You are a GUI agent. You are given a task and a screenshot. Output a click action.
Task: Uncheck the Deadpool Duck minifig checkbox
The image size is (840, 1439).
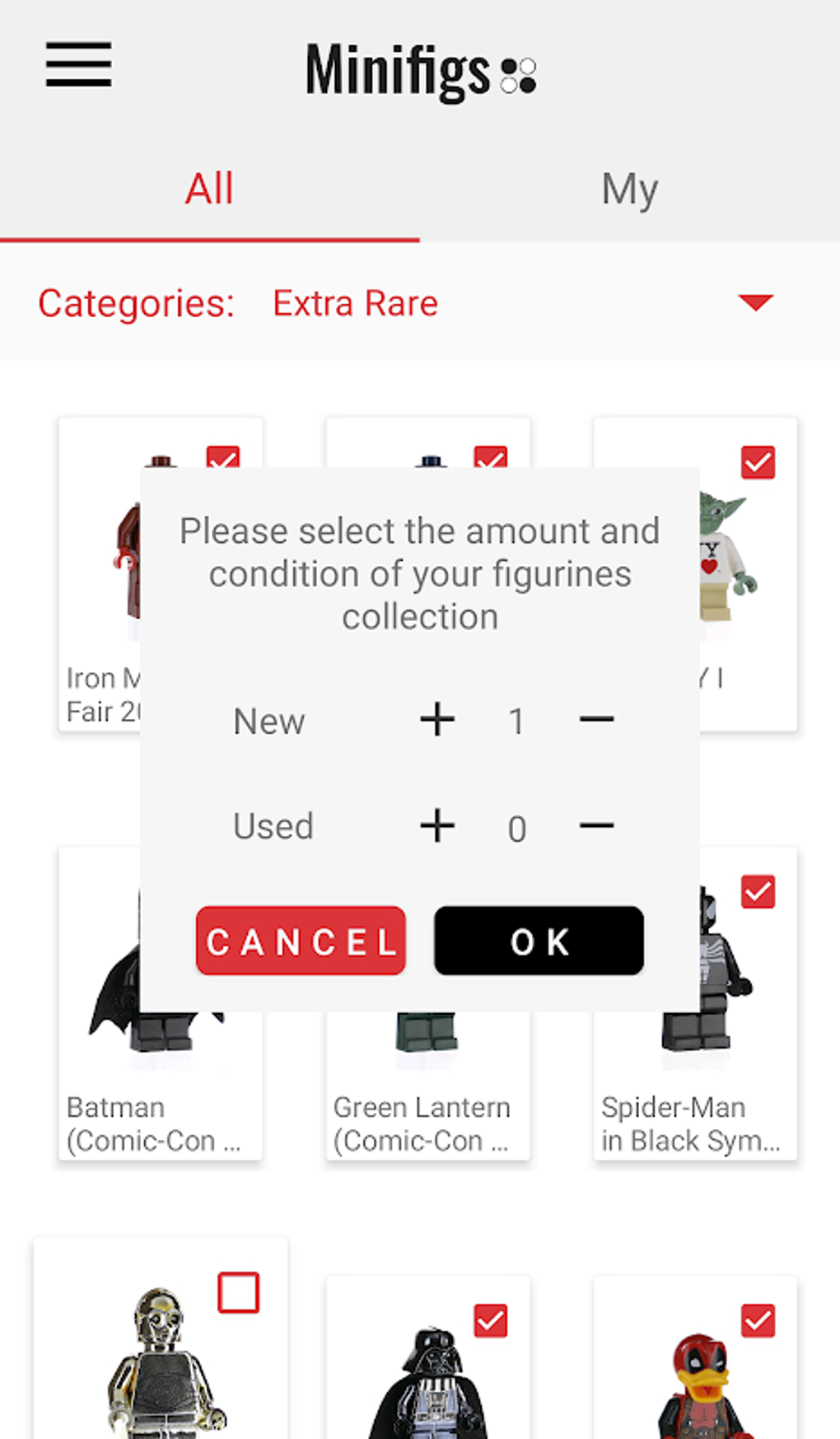[x=758, y=1320]
